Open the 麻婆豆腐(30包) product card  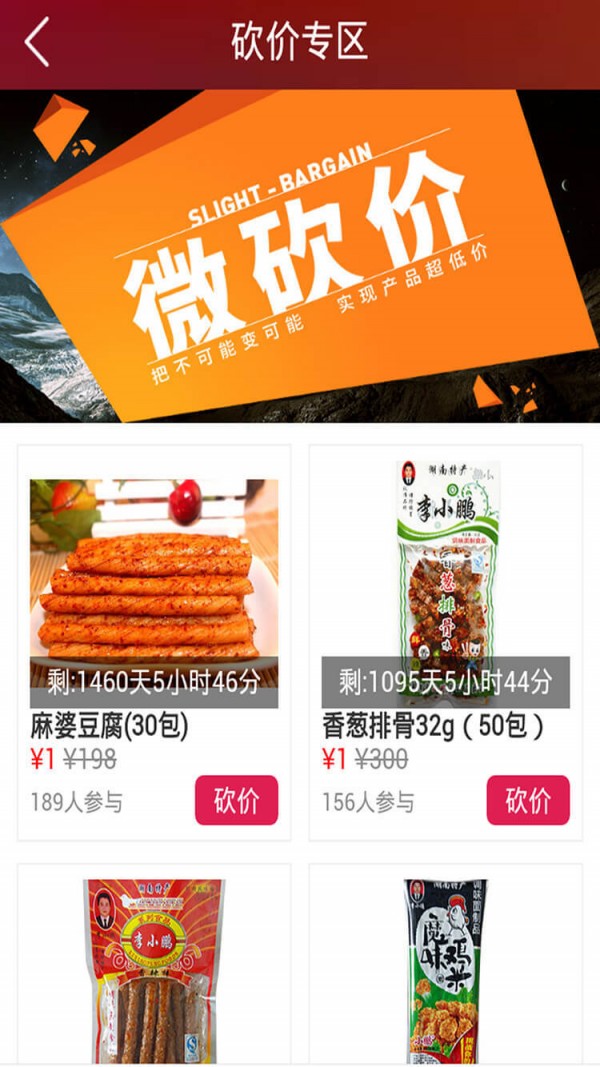[x=154, y=590]
